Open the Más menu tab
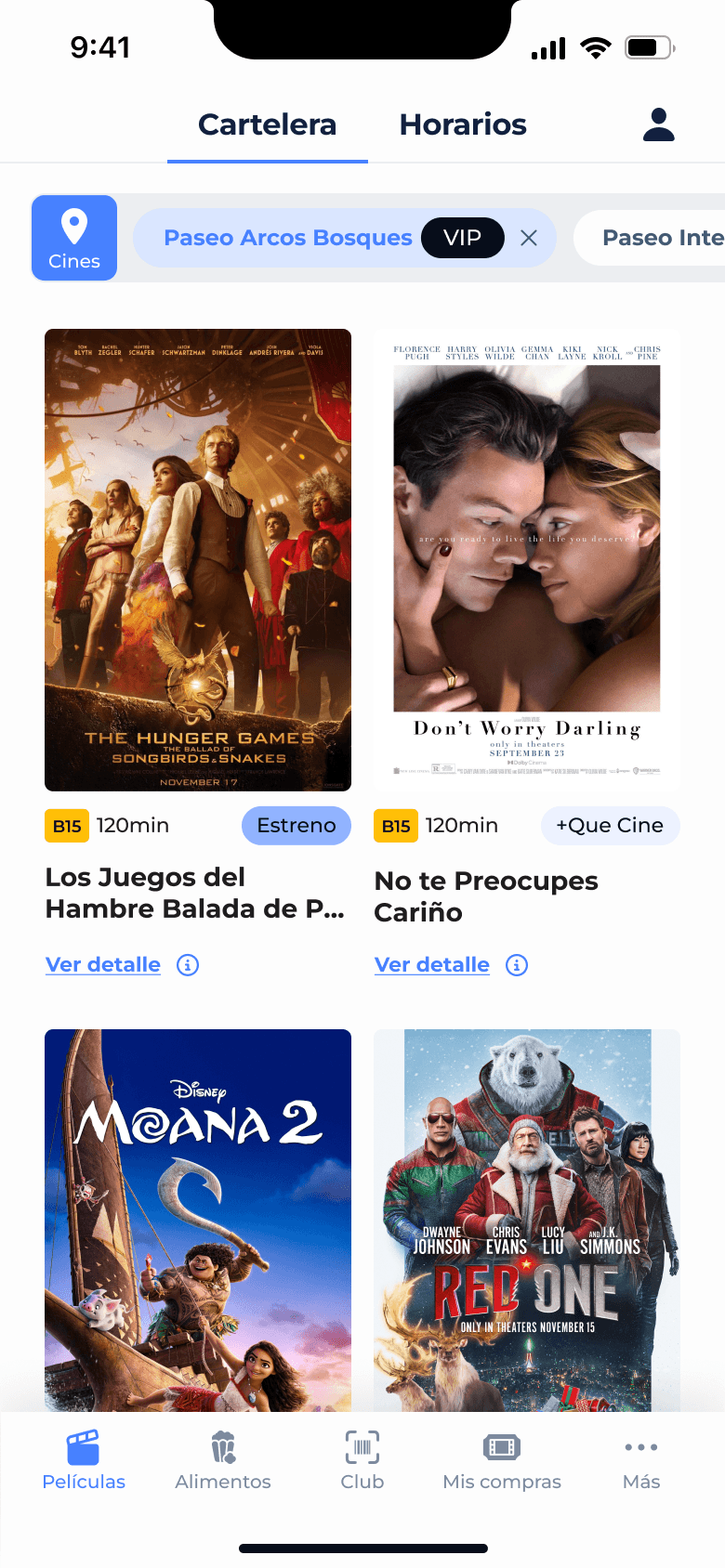Screen dimensions: 725x1568 (x=641, y=1461)
